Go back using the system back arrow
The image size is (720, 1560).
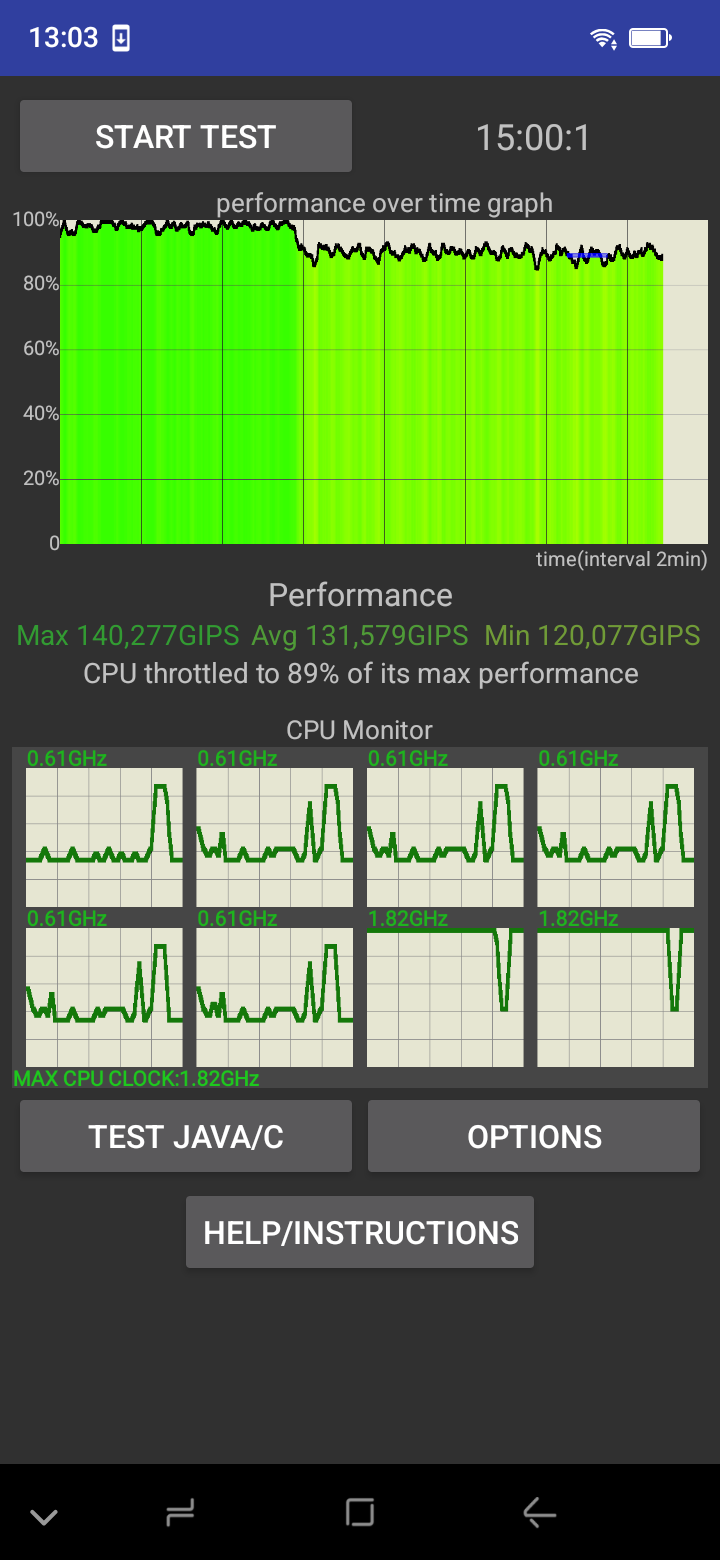coord(539,1514)
